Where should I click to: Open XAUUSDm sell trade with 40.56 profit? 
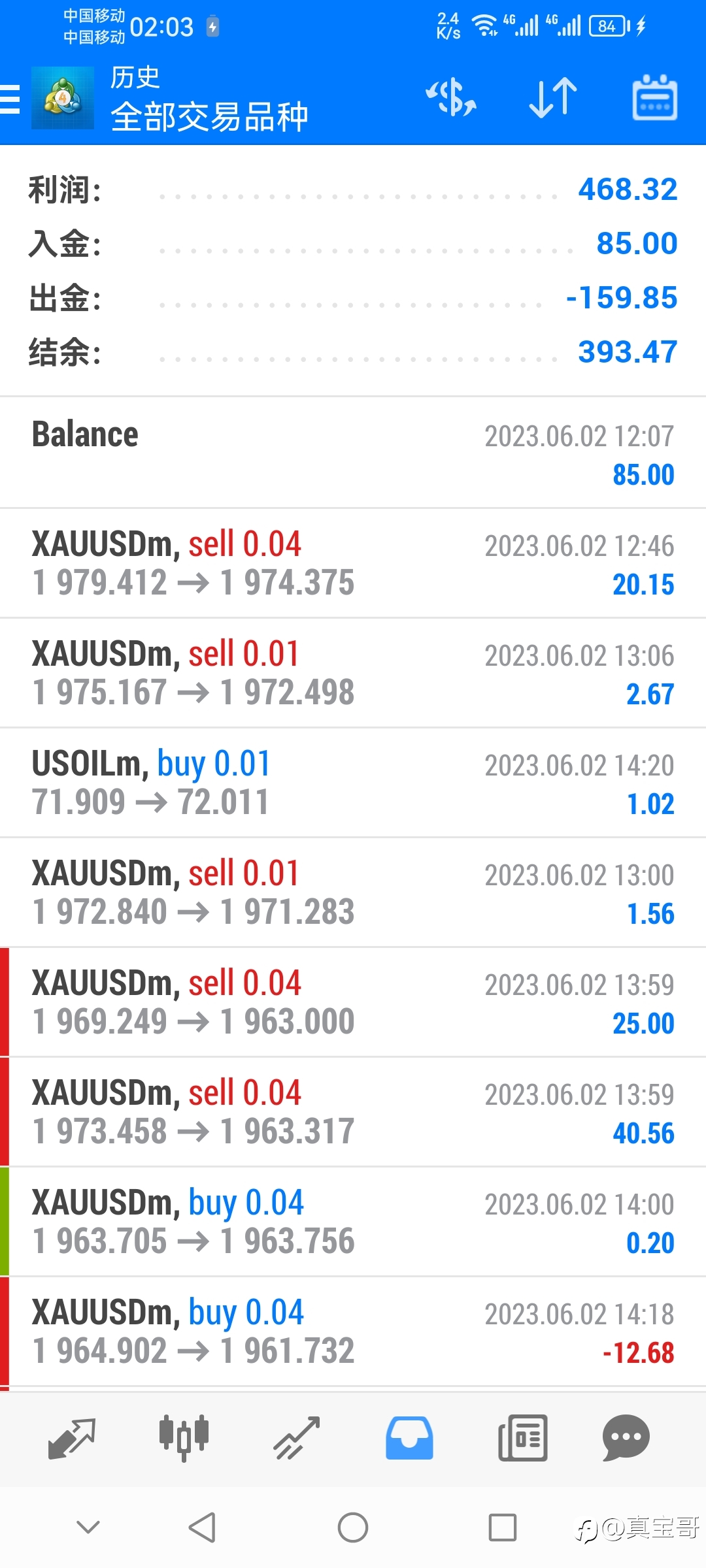point(353,1112)
